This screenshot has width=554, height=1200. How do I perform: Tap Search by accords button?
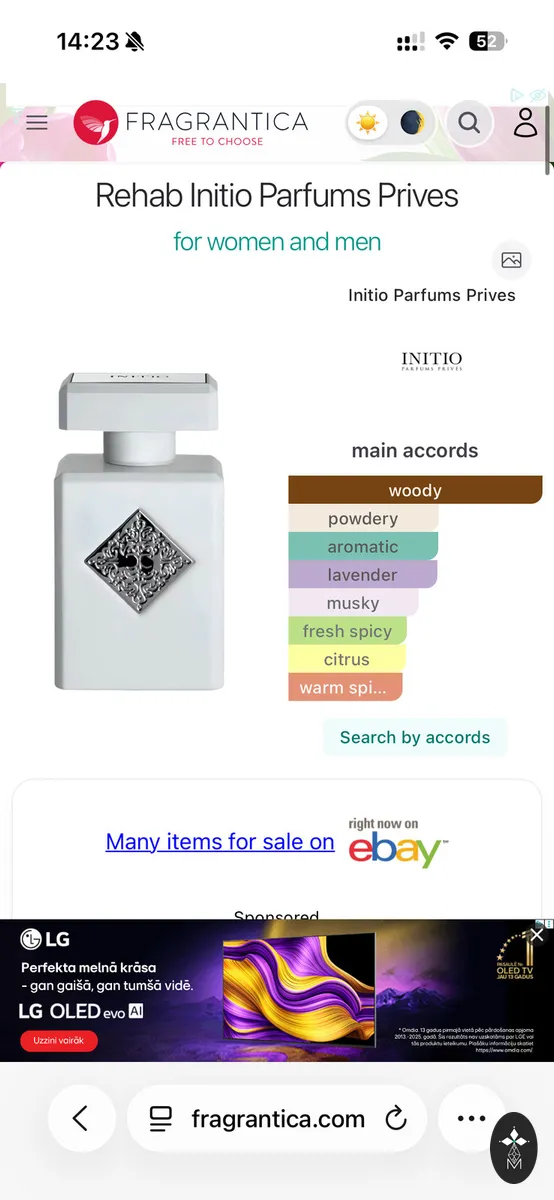415,737
